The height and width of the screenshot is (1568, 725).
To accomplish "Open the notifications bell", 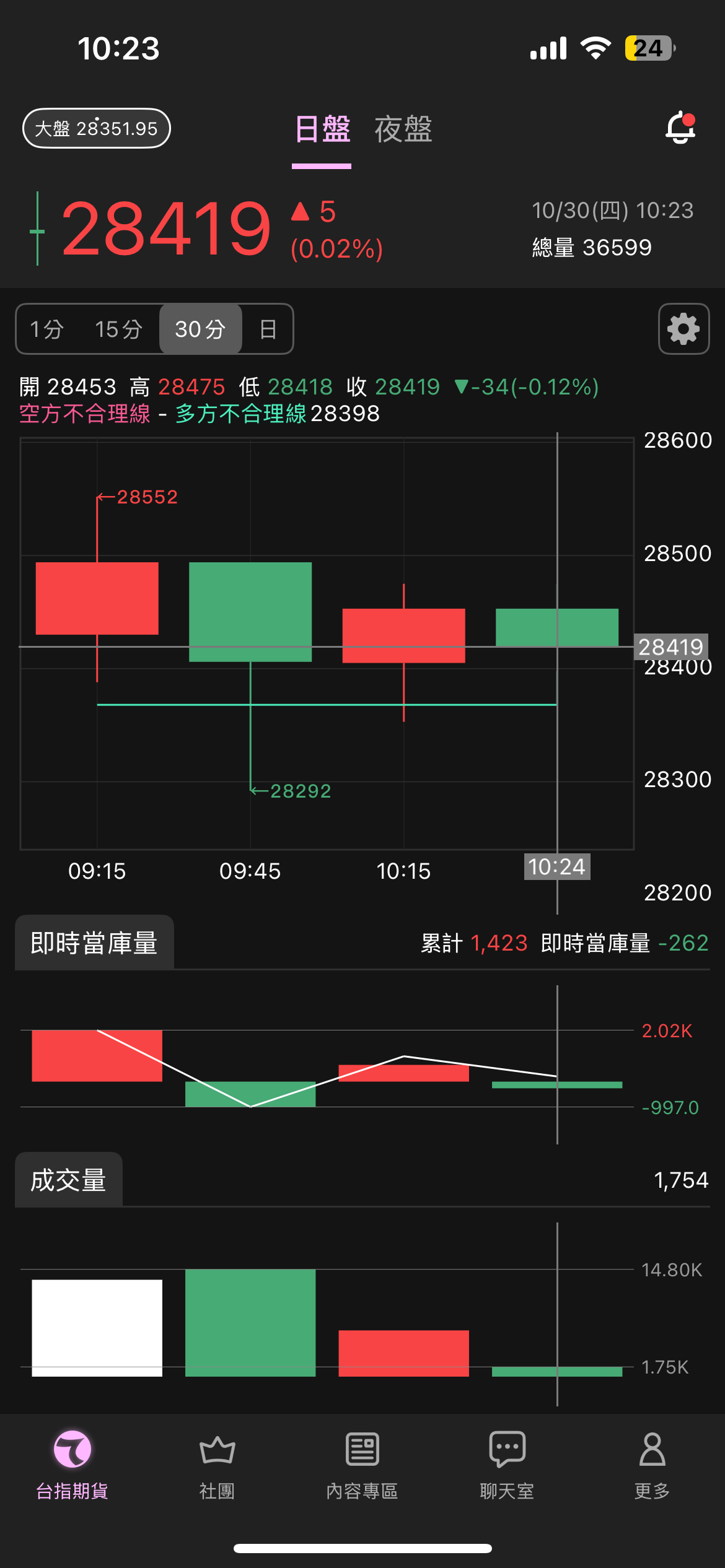I will point(680,128).
